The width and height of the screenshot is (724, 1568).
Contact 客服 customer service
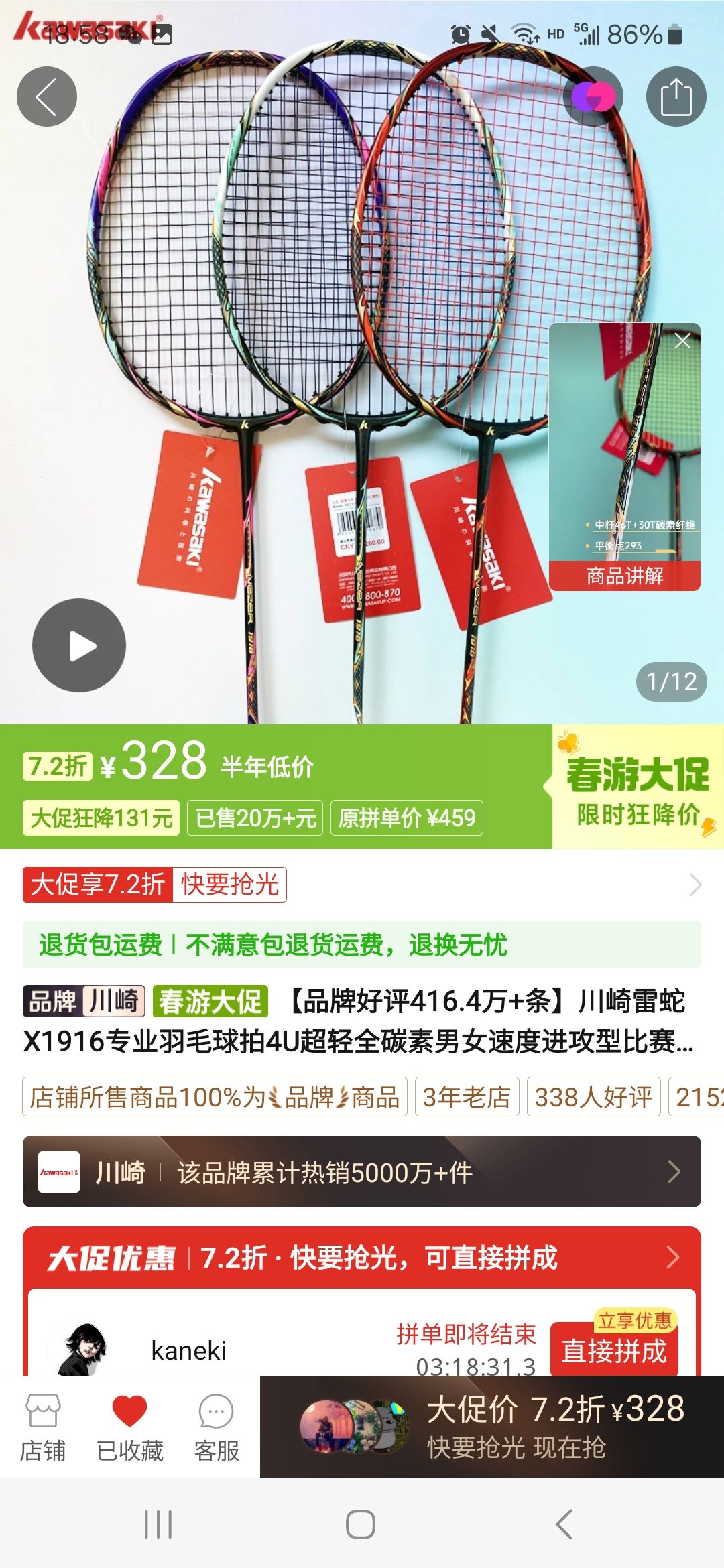tap(216, 1427)
